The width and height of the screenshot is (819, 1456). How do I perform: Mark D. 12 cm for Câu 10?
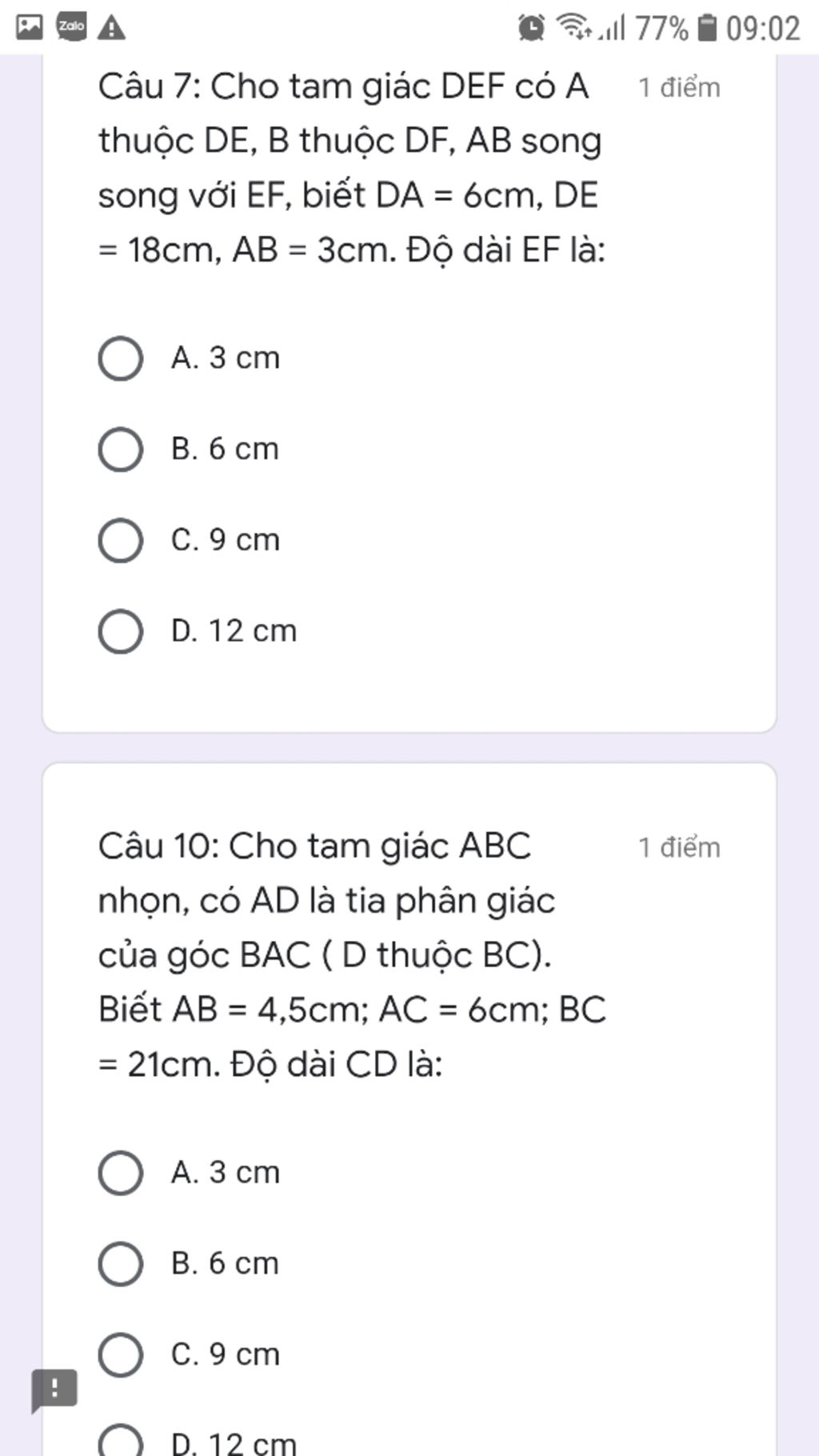pyautogui.click(x=121, y=1442)
